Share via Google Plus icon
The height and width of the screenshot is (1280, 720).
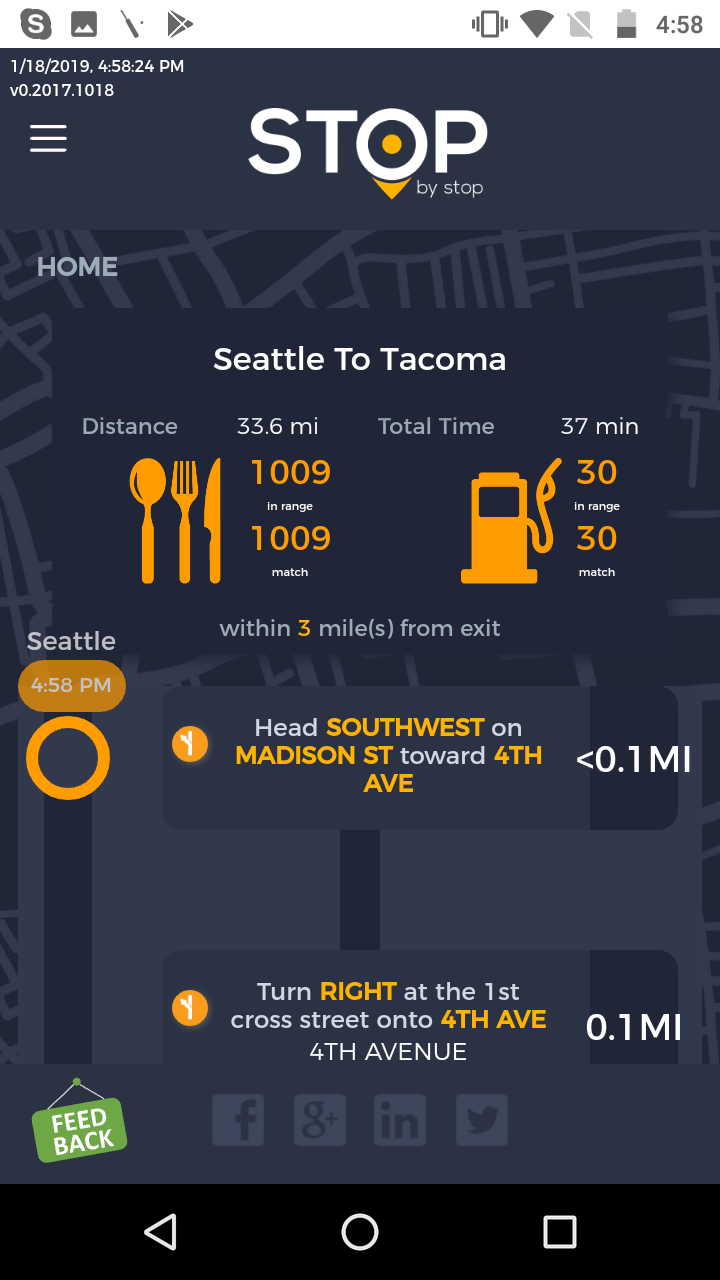(x=320, y=1120)
